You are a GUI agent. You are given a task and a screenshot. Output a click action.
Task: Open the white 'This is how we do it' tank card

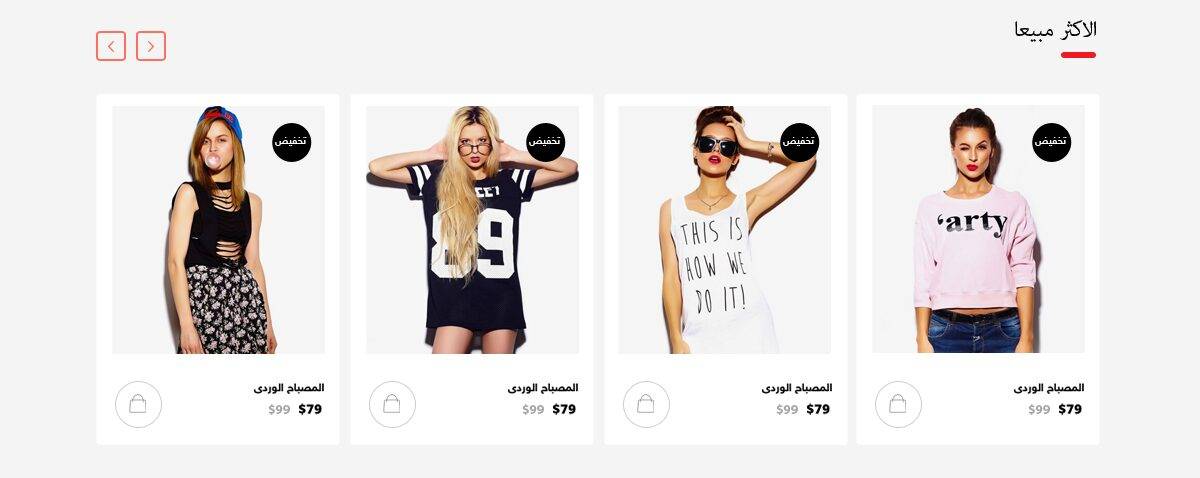click(724, 229)
